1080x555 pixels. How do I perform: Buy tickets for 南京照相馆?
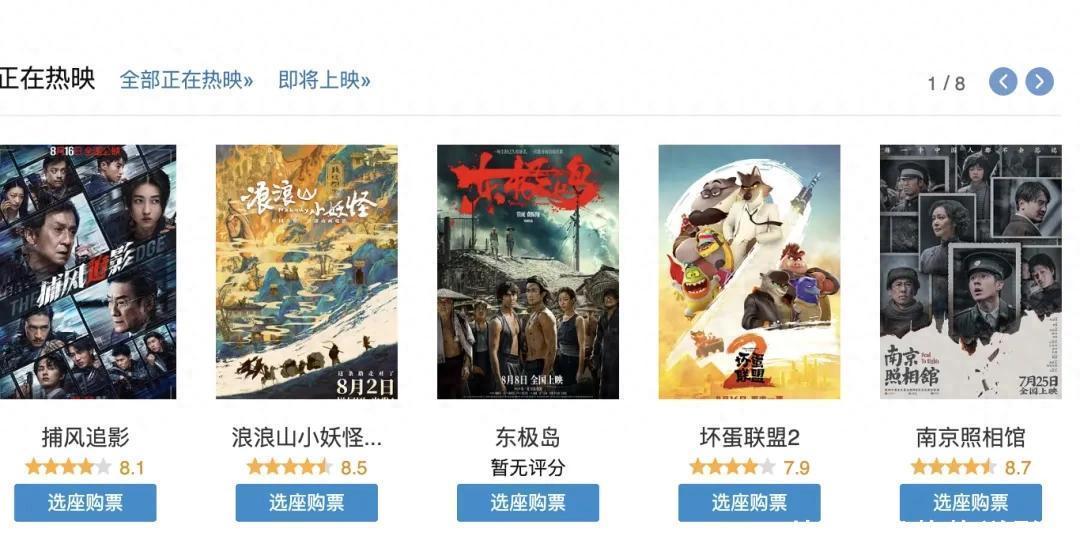[970, 502]
